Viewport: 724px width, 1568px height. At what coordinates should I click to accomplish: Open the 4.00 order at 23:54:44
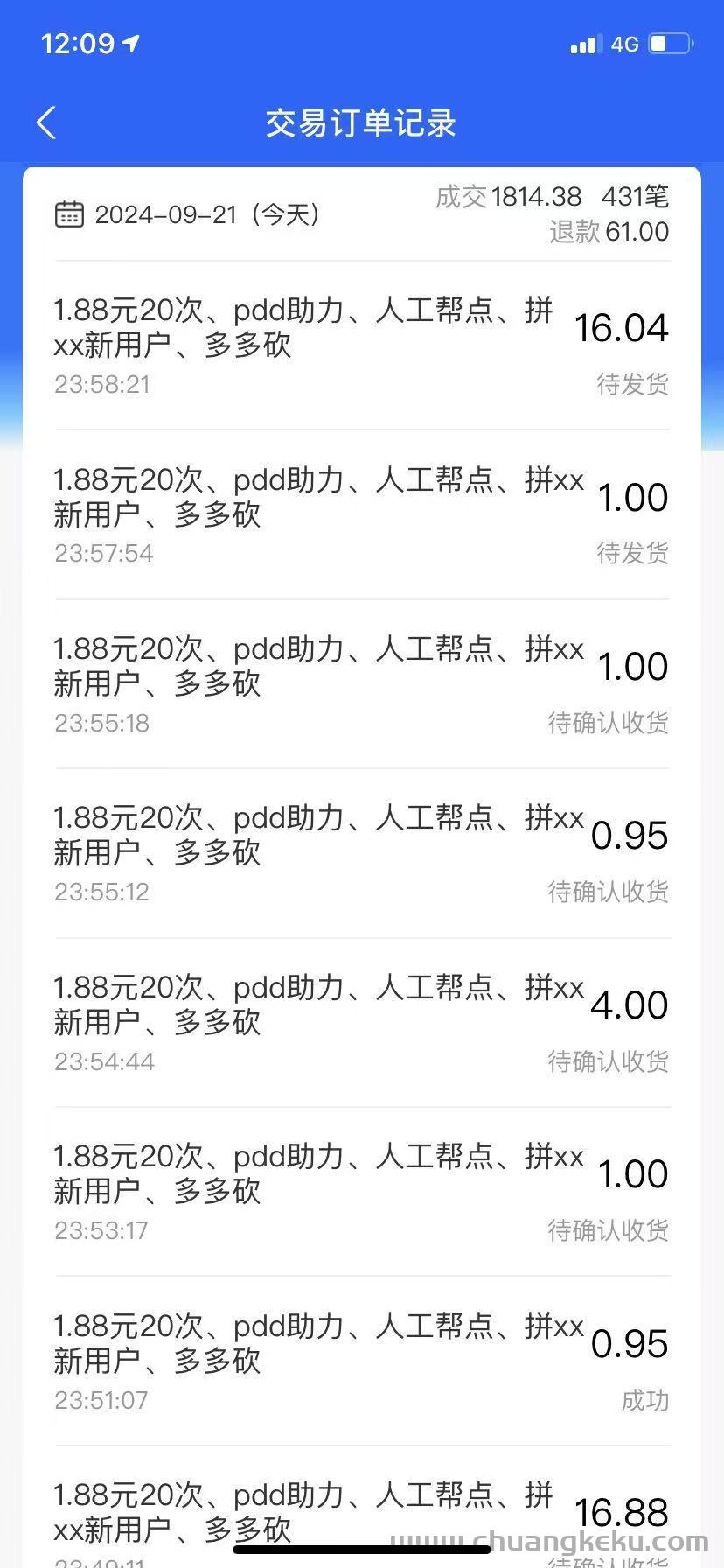362,1023
